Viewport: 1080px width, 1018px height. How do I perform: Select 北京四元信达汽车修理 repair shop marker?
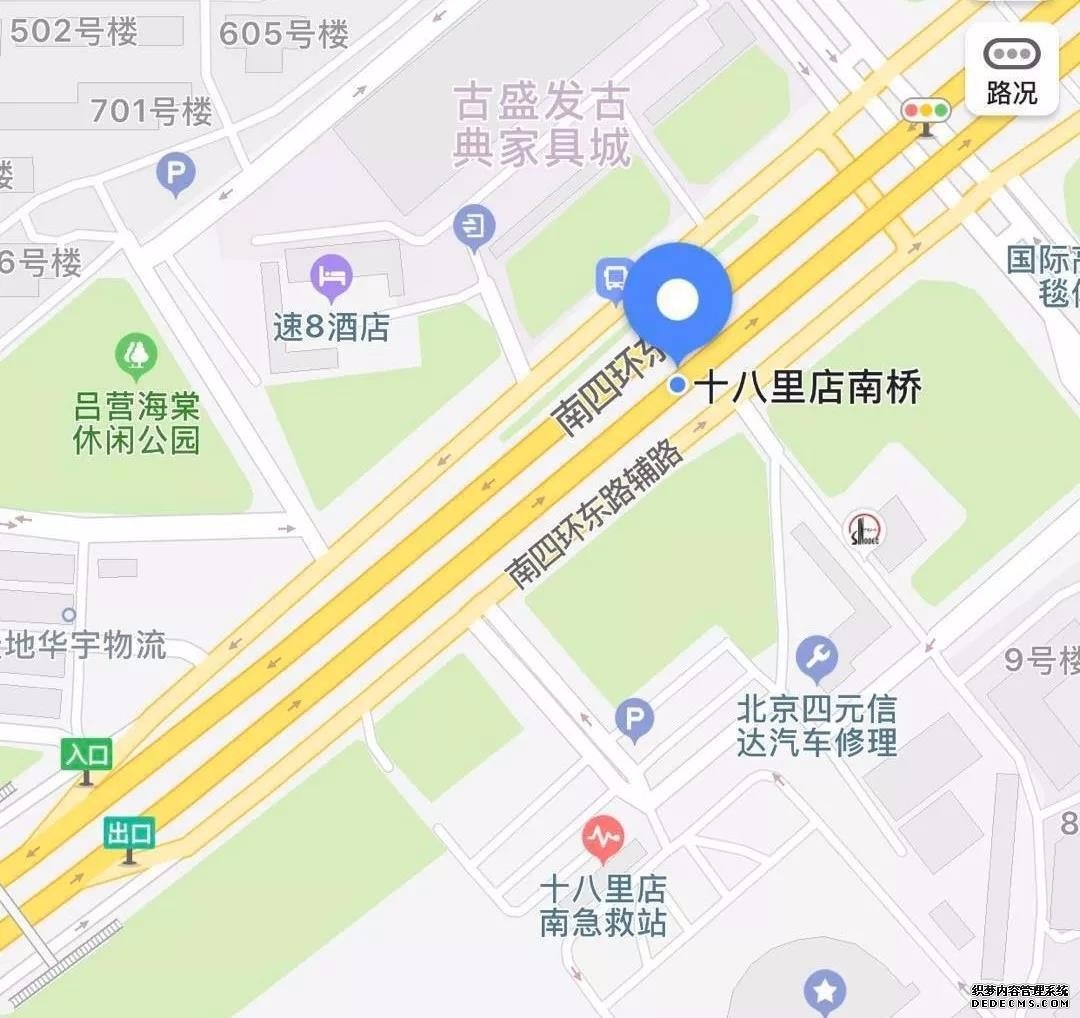[816, 658]
